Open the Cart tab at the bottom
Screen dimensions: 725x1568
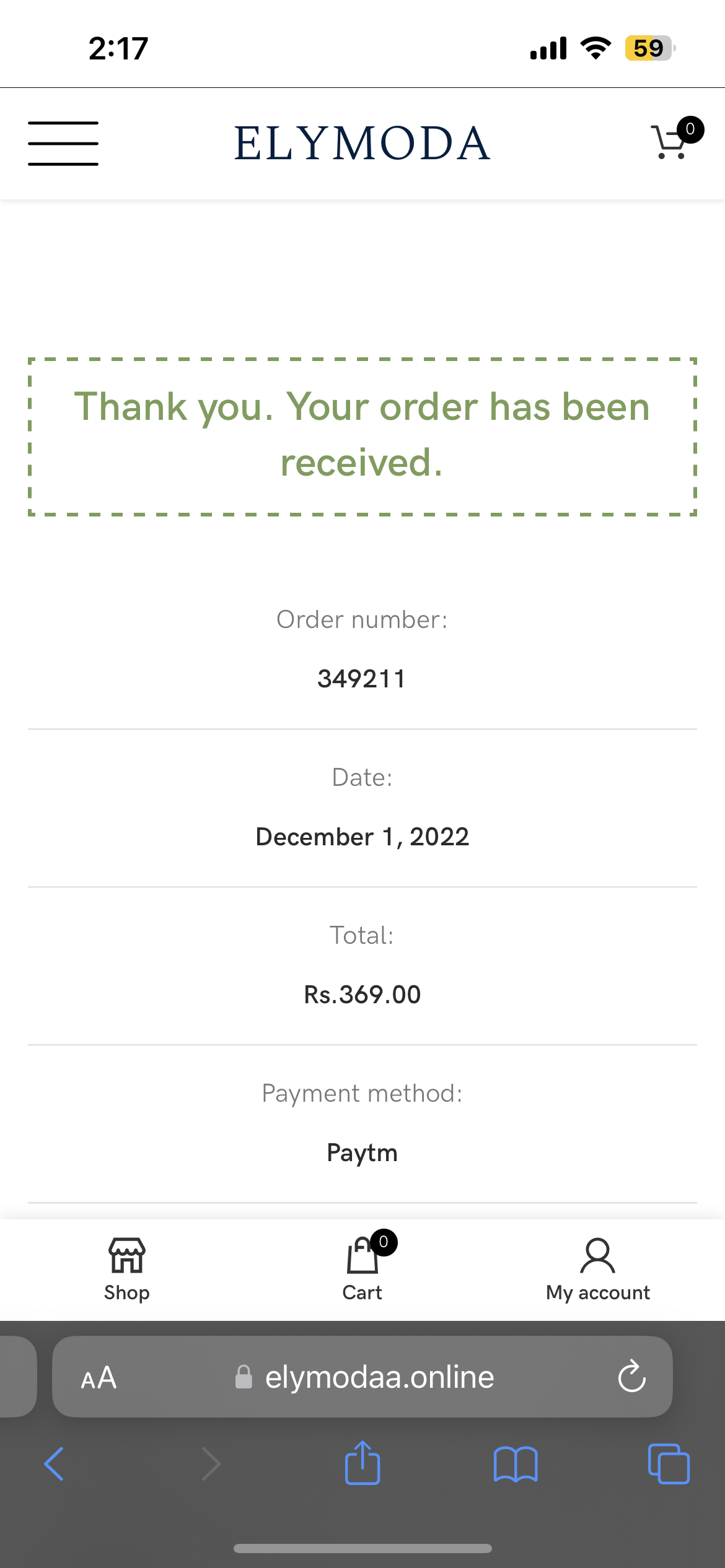point(362,1268)
